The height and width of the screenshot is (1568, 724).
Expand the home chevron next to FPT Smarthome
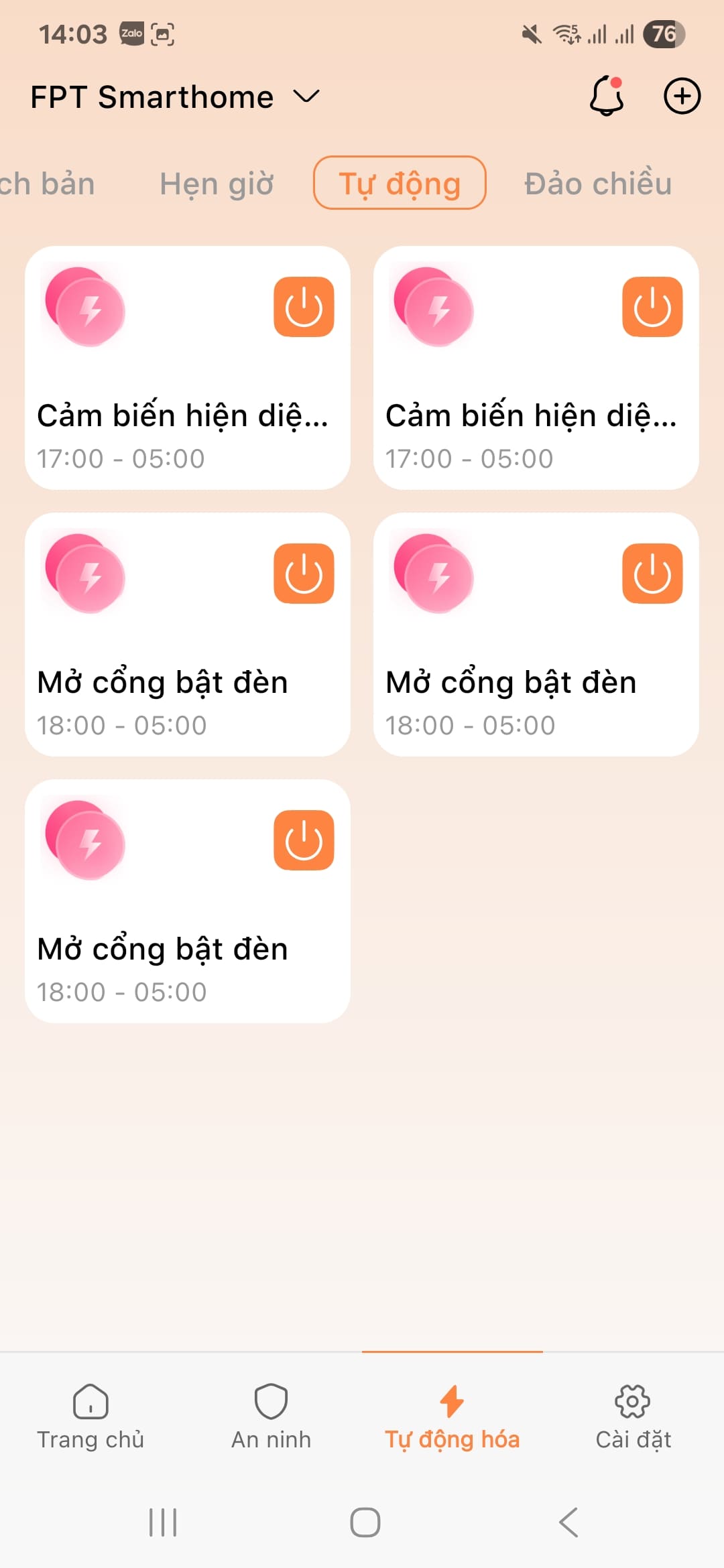306,97
